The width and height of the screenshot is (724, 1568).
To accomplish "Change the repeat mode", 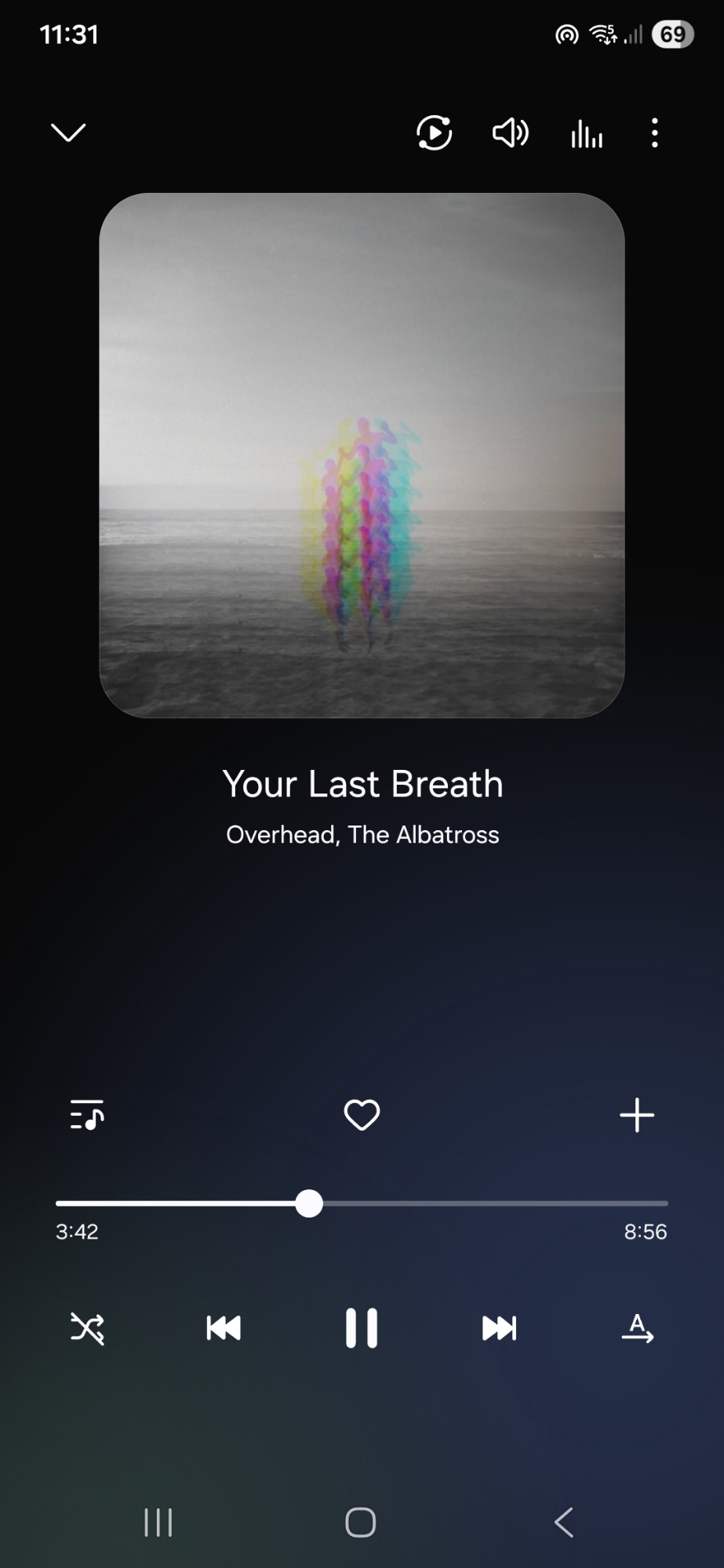I will coord(637,1328).
